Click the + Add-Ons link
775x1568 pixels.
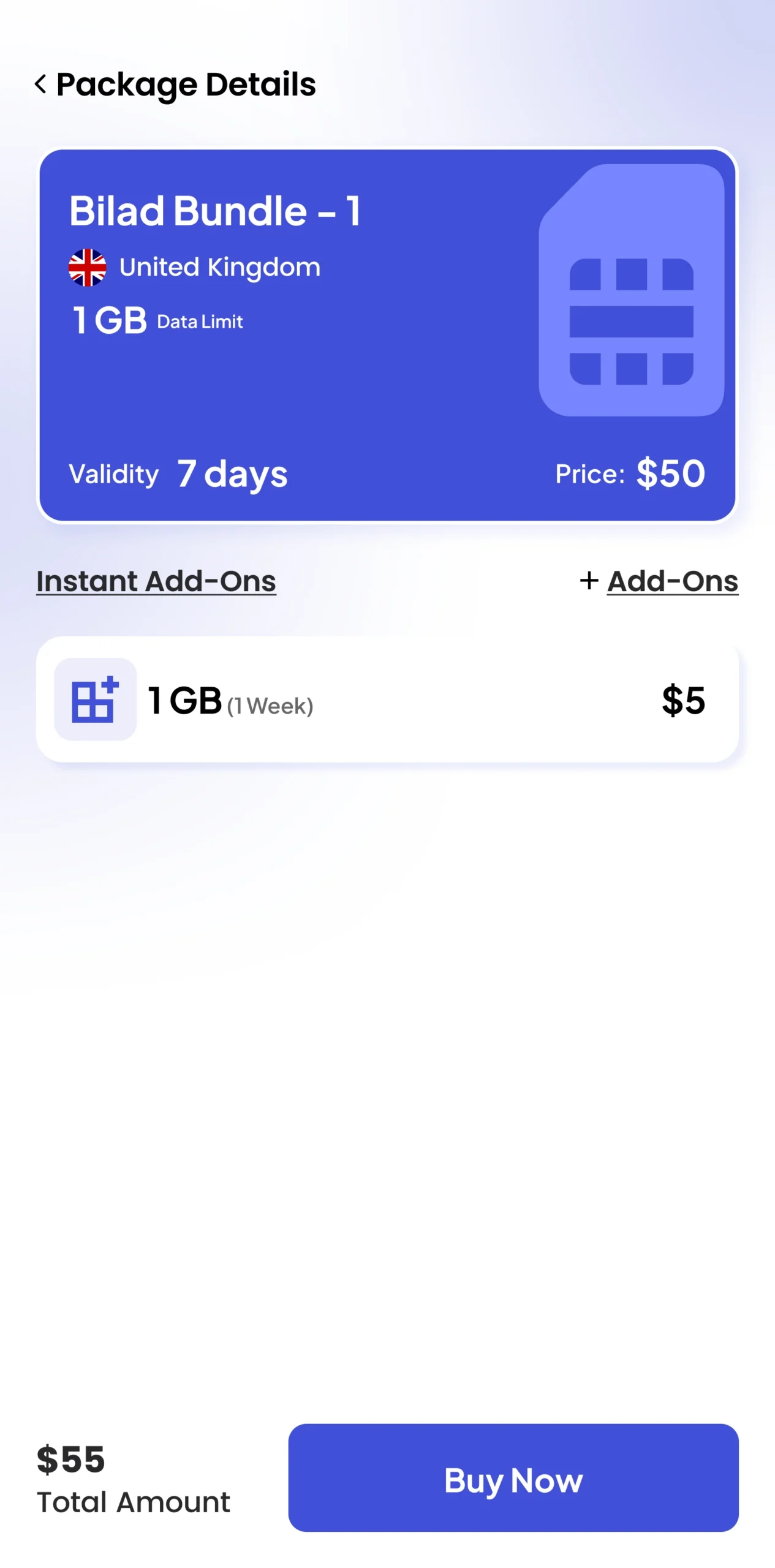(659, 581)
